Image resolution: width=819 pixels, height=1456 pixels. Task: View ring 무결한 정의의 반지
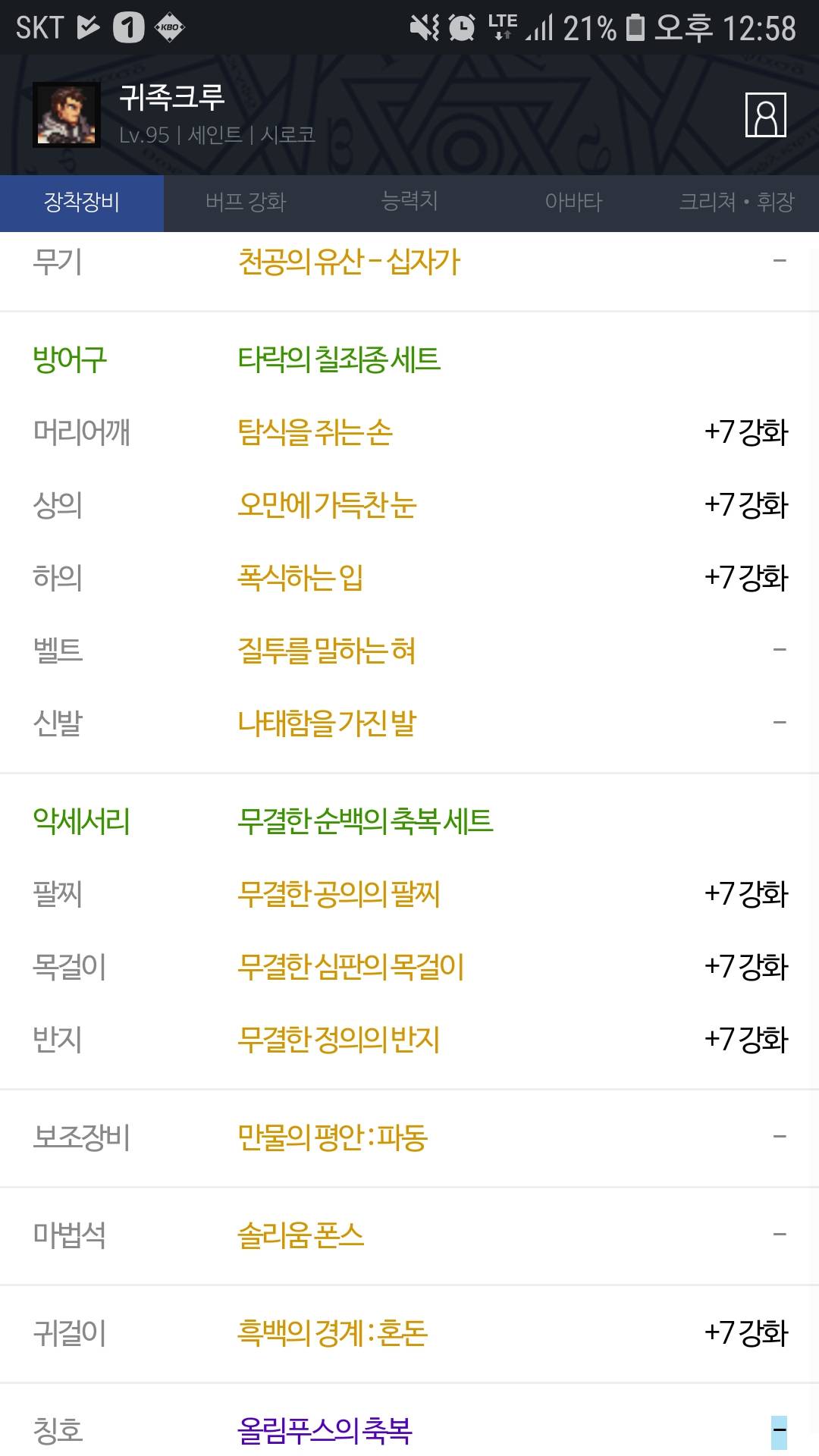click(339, 1040)
